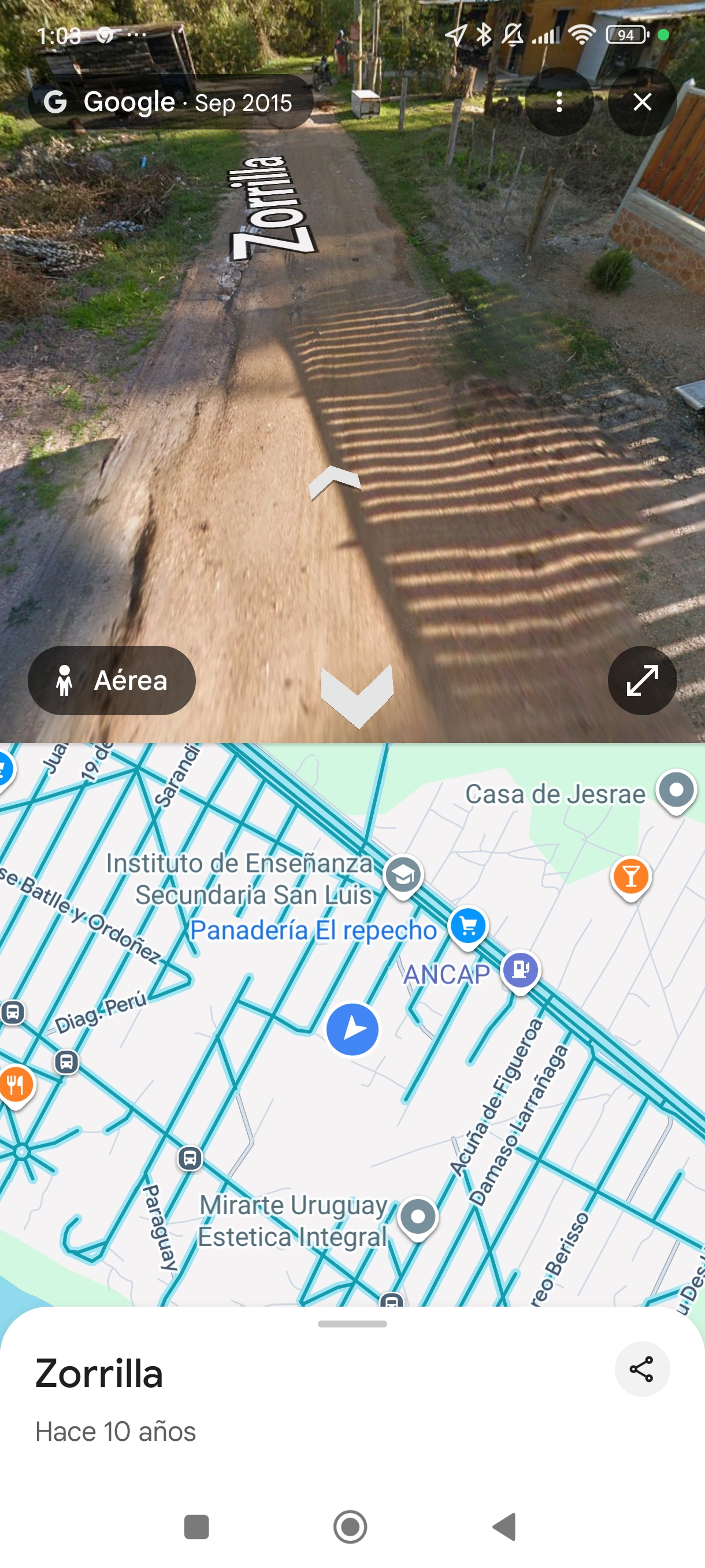Tap the orange bar marker
The image size is (705, 1568).
pyautogui.click(x=631, y=877)
